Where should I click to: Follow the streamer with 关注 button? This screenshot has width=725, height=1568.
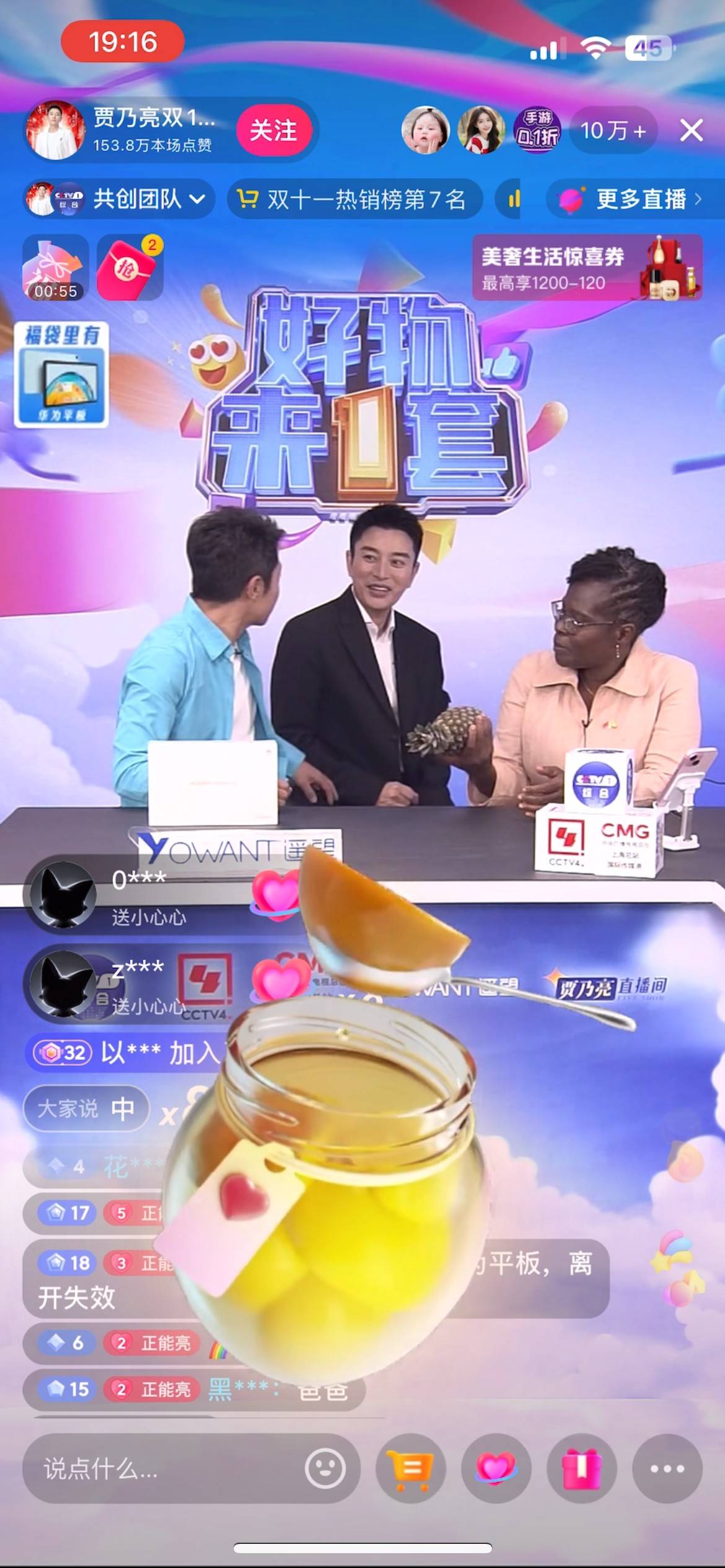click(x=273, y=130)
